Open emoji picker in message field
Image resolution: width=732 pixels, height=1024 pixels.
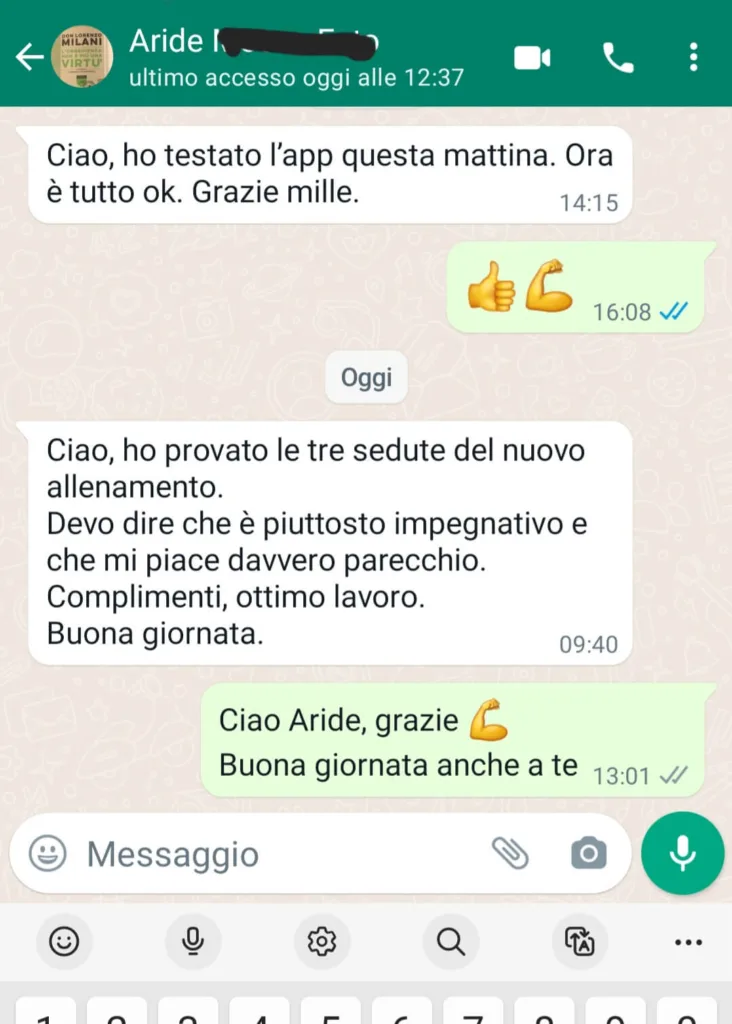coord(47,853)
